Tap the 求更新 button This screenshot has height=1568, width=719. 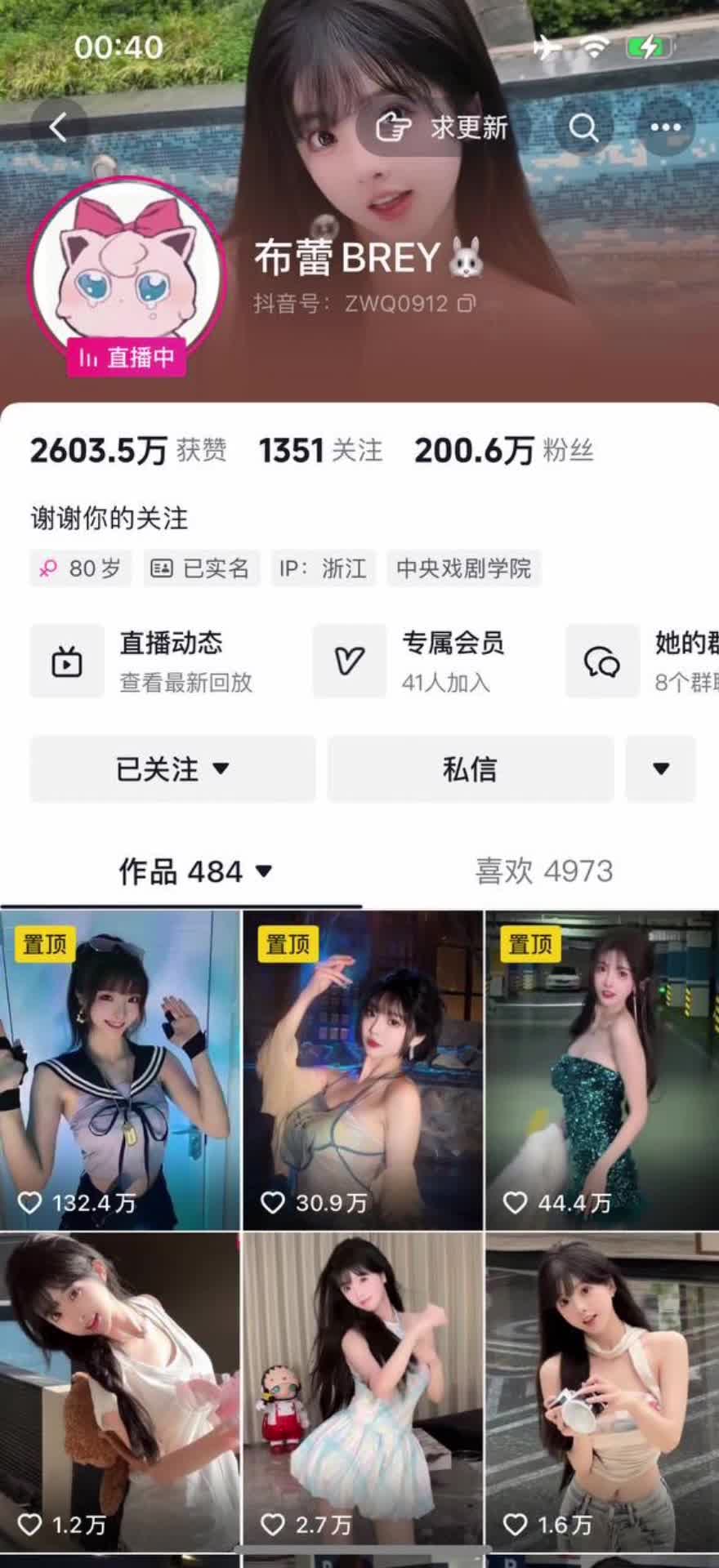pos(442,127)
